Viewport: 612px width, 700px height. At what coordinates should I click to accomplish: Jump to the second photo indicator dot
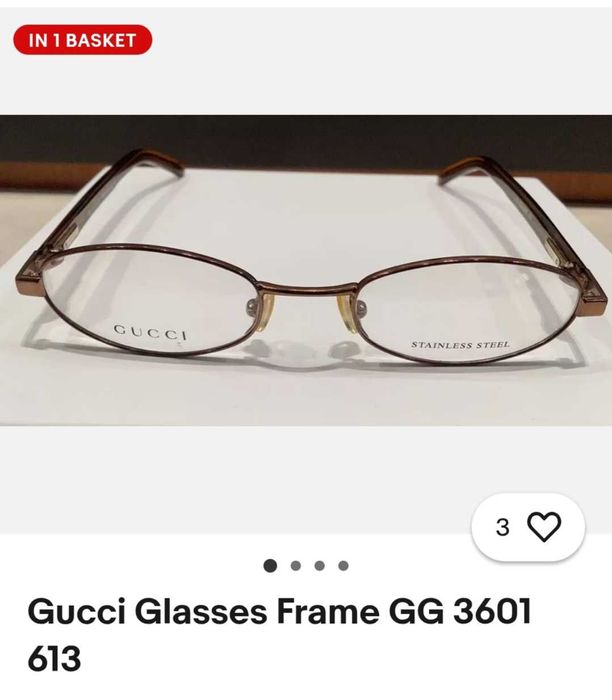tap(295, 565)
